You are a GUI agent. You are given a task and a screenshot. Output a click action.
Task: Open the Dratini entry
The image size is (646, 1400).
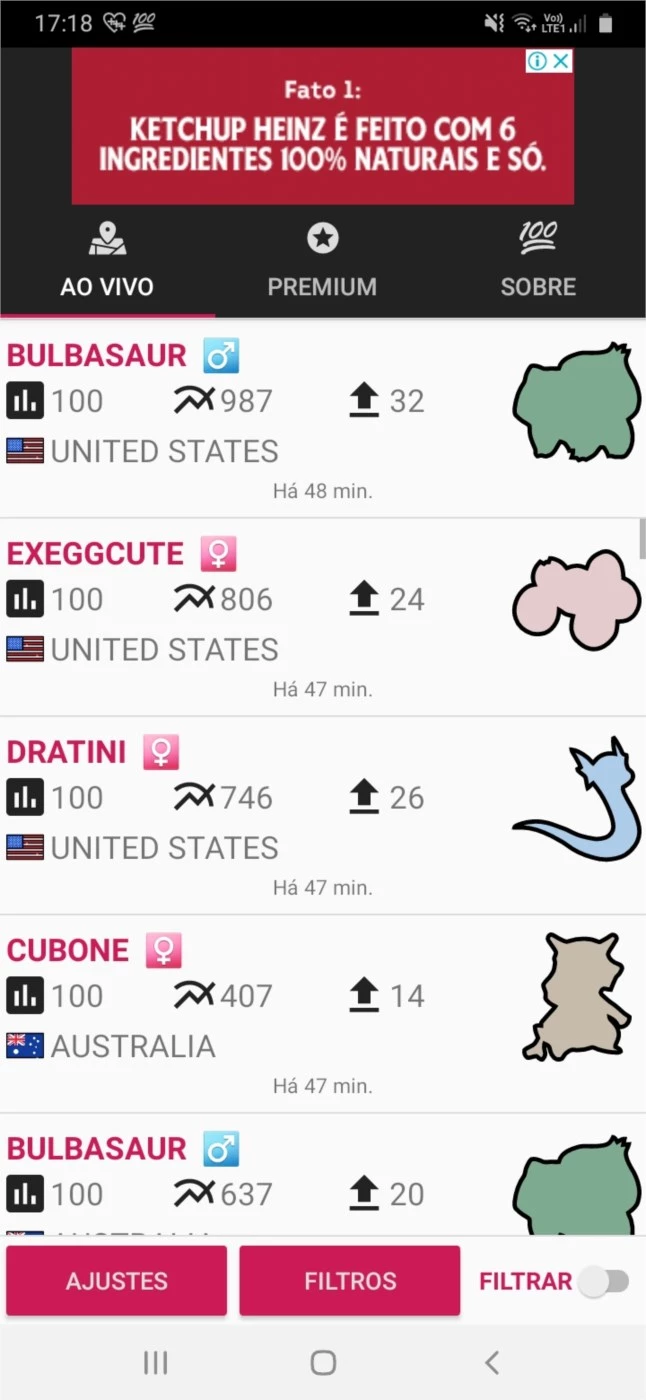point(323,816)
